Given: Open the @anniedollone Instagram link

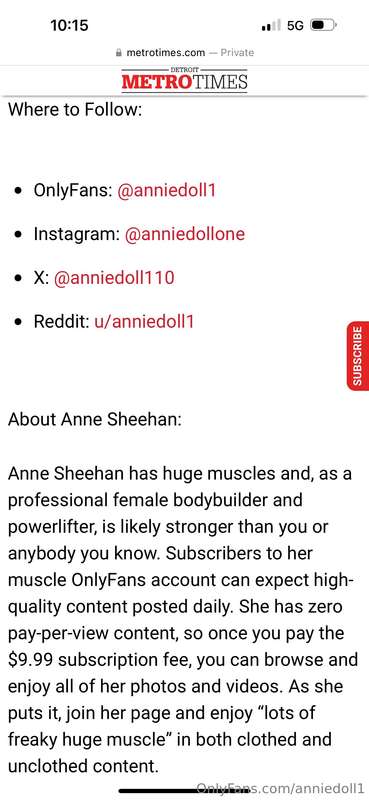Looking at the screenshot, I should [x=185, y=234].
